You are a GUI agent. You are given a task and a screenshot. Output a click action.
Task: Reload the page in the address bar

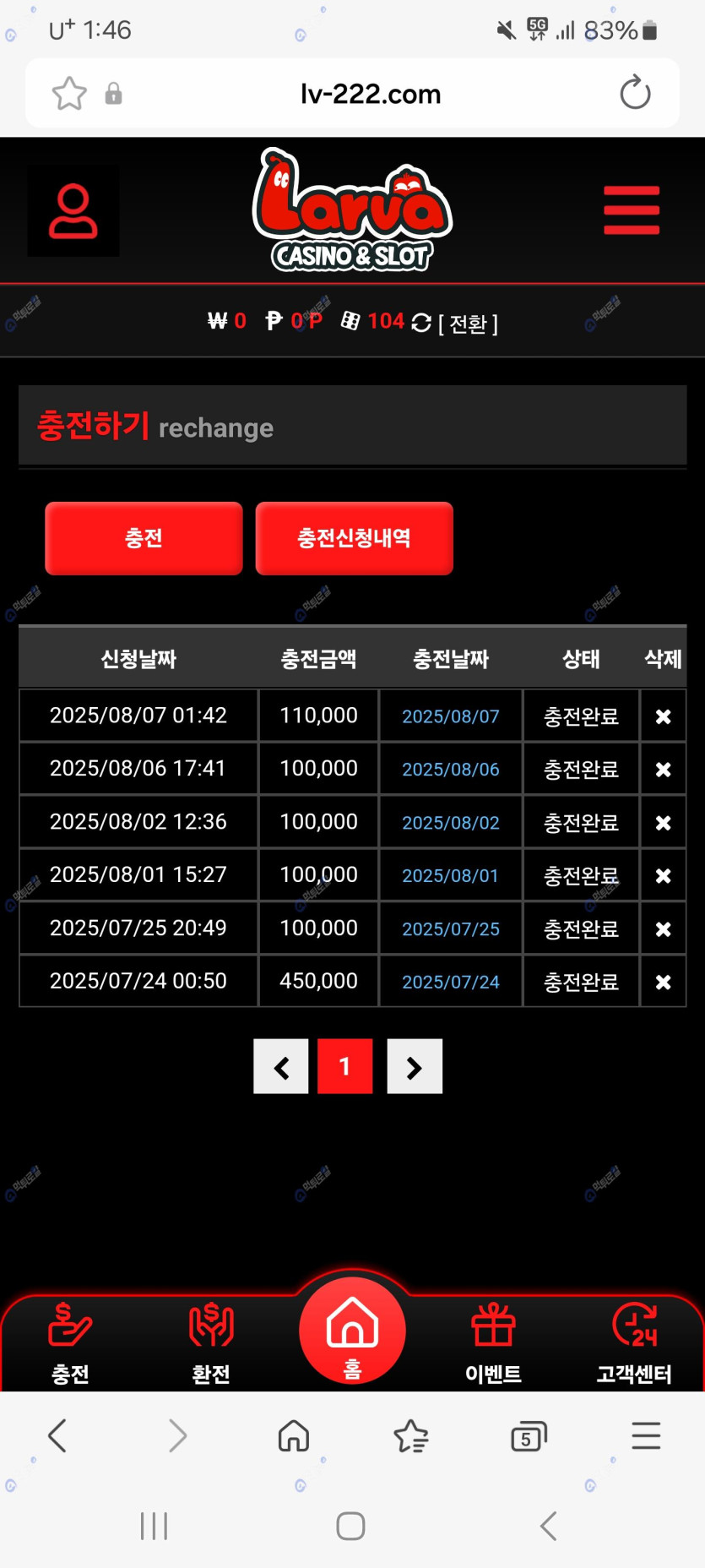635,93
